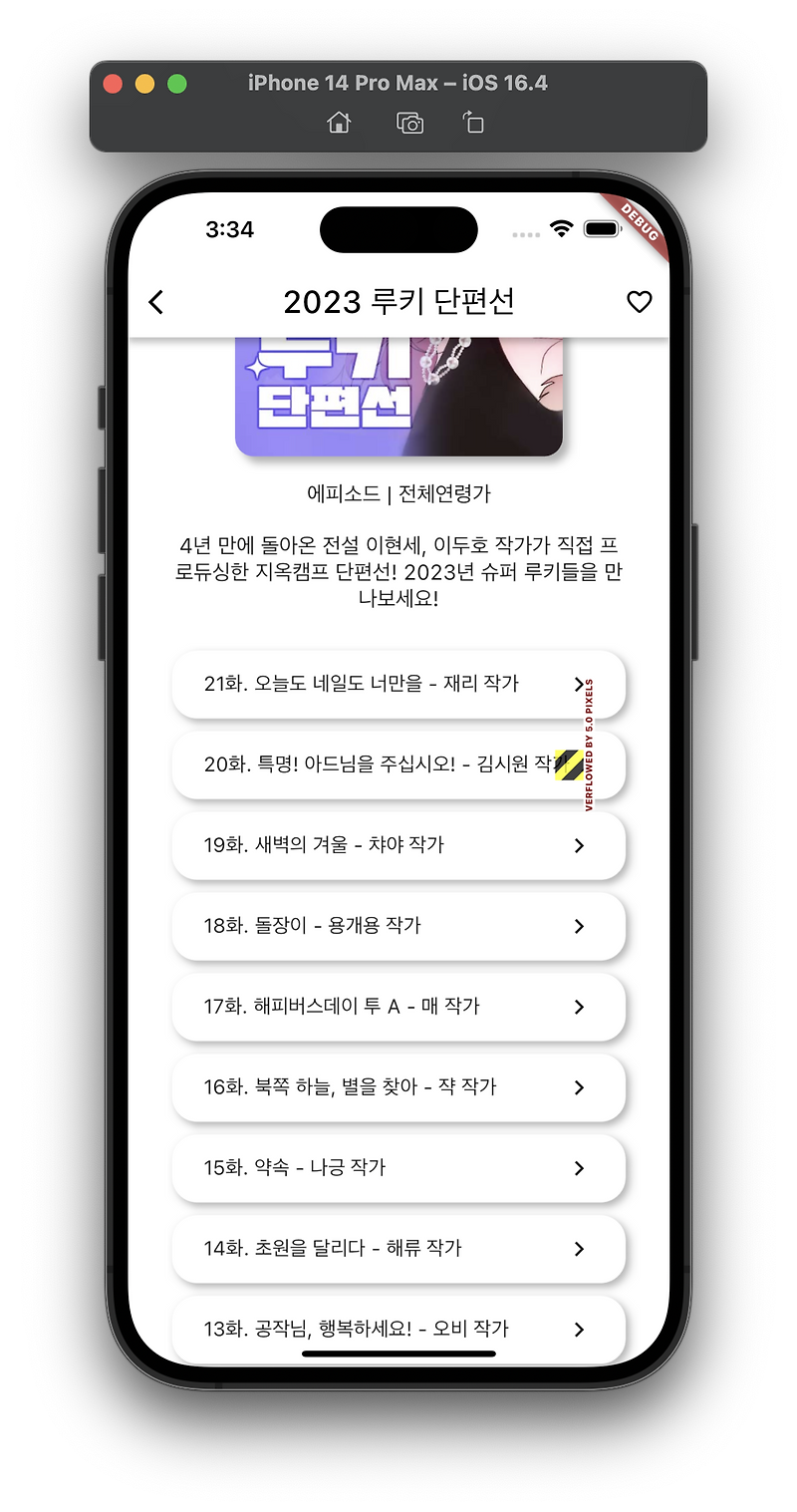The height and width of the screenshot is (1512, 797).
Task: Rotate the simulator device
Action: 473,123
